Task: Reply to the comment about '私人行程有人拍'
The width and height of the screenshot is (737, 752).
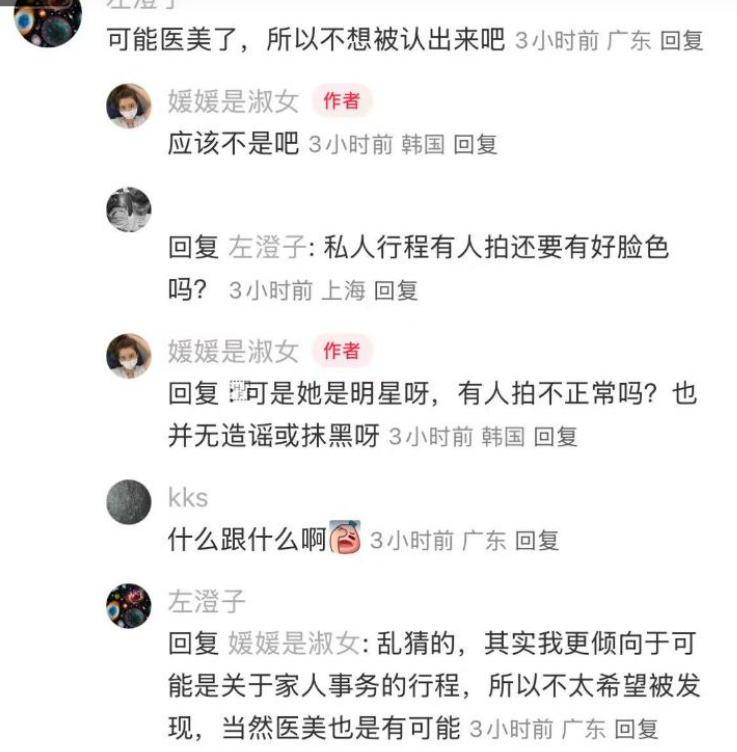Action: tap(395, 291)
